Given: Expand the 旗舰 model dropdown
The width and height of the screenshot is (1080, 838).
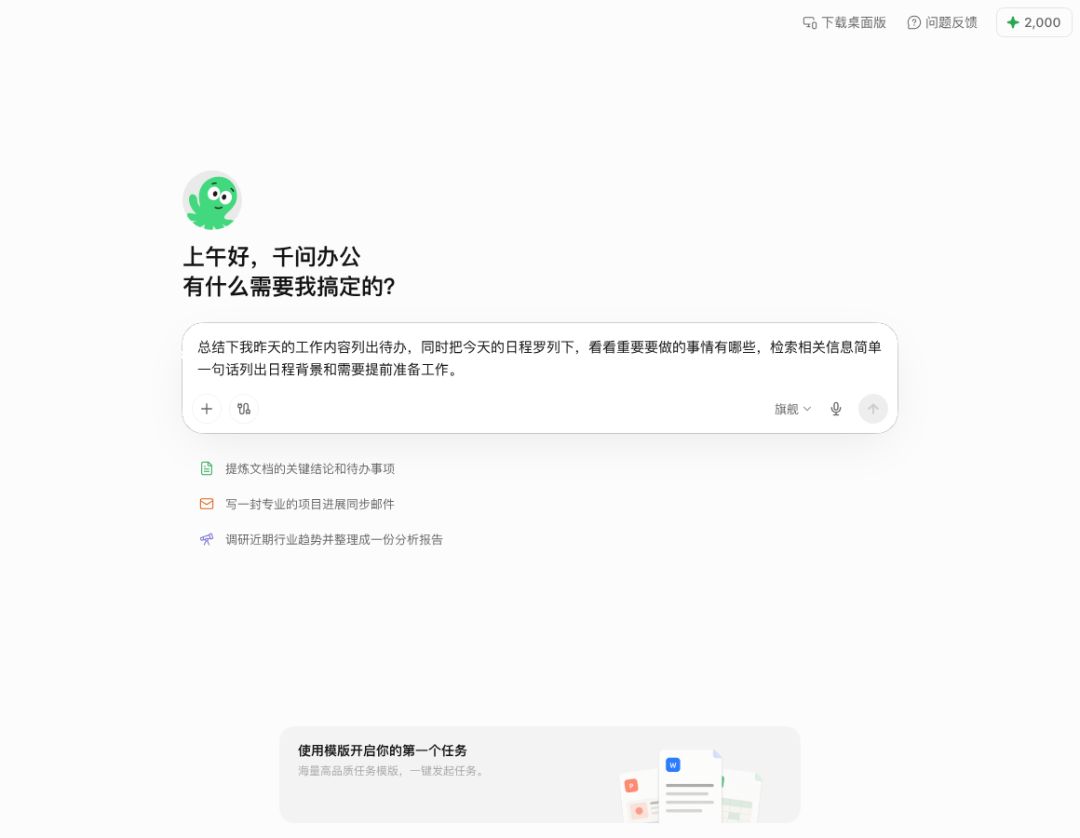Looking at the screenshot, I should pyautogui.click(x=792, y=409).
